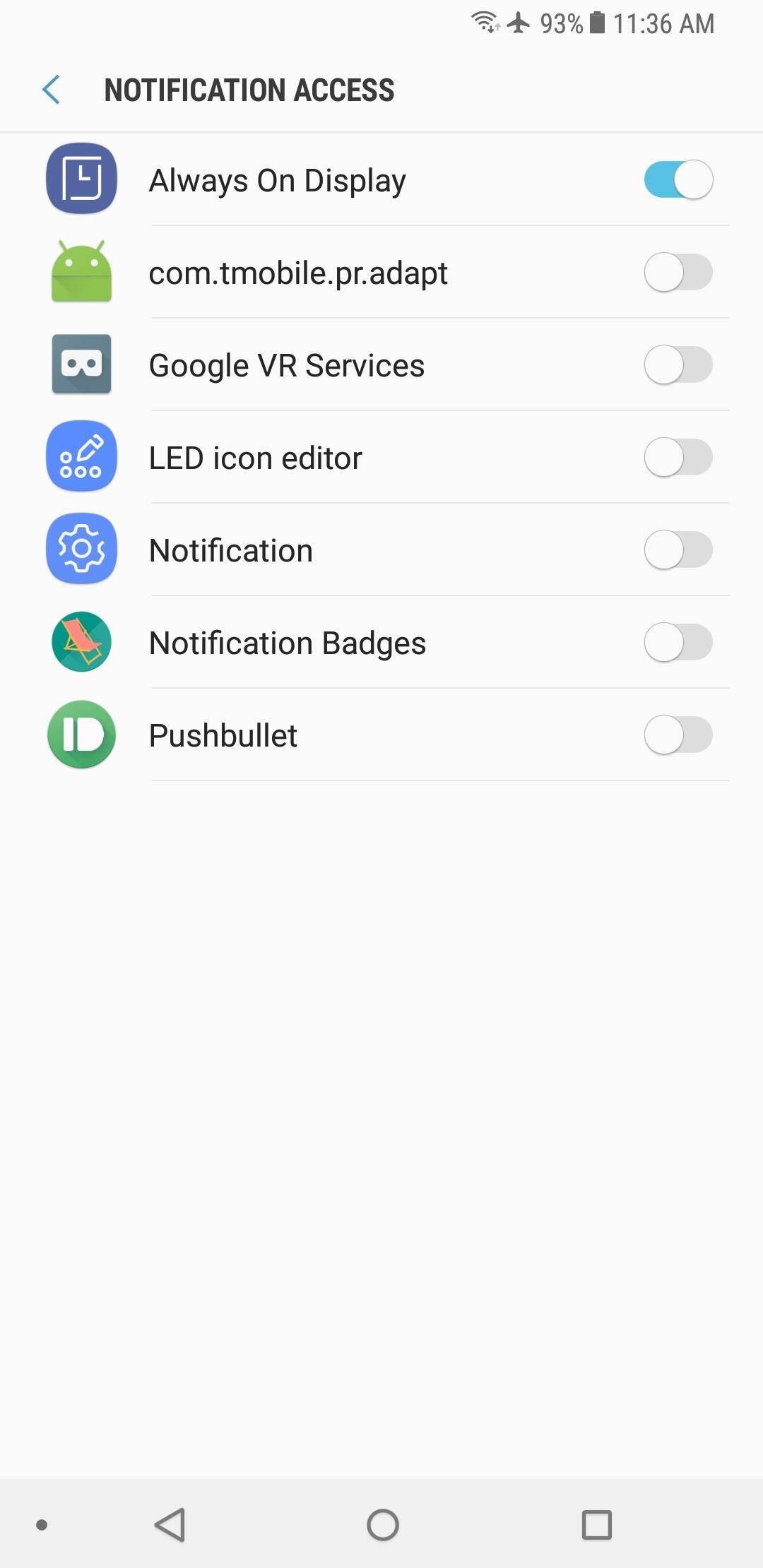763x1568 pixels.
Task: Turn on the com.tmobile.pr.adapt toggle
Action: 678,272
